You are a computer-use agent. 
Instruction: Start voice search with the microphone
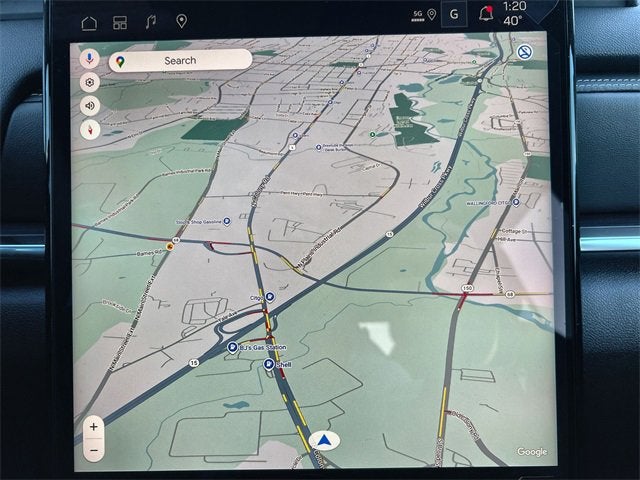(x=90, y=60)
